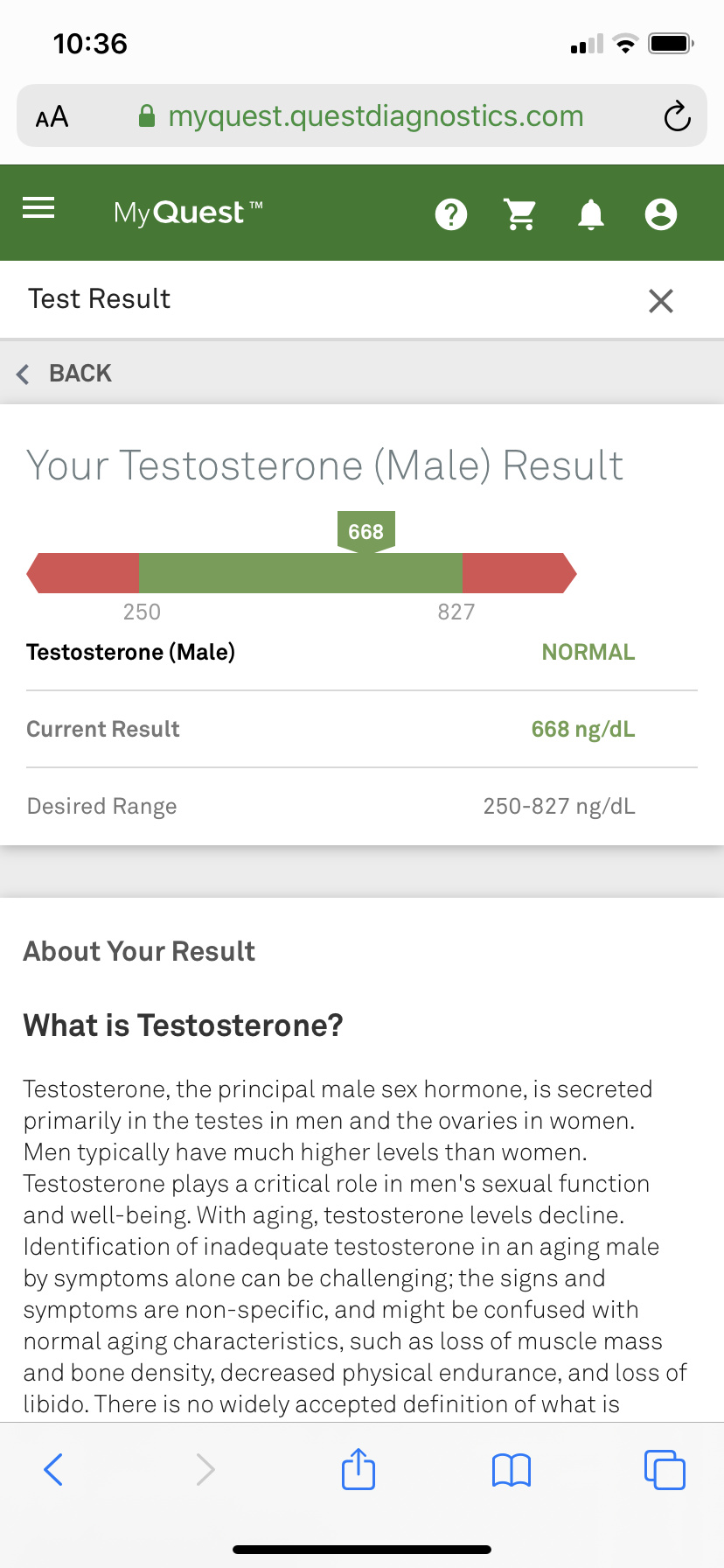Screen dimensions: 724x1568
Task: Go back with Safari's back arrow
Action: pyautogui.click(x=53, y=1469)
